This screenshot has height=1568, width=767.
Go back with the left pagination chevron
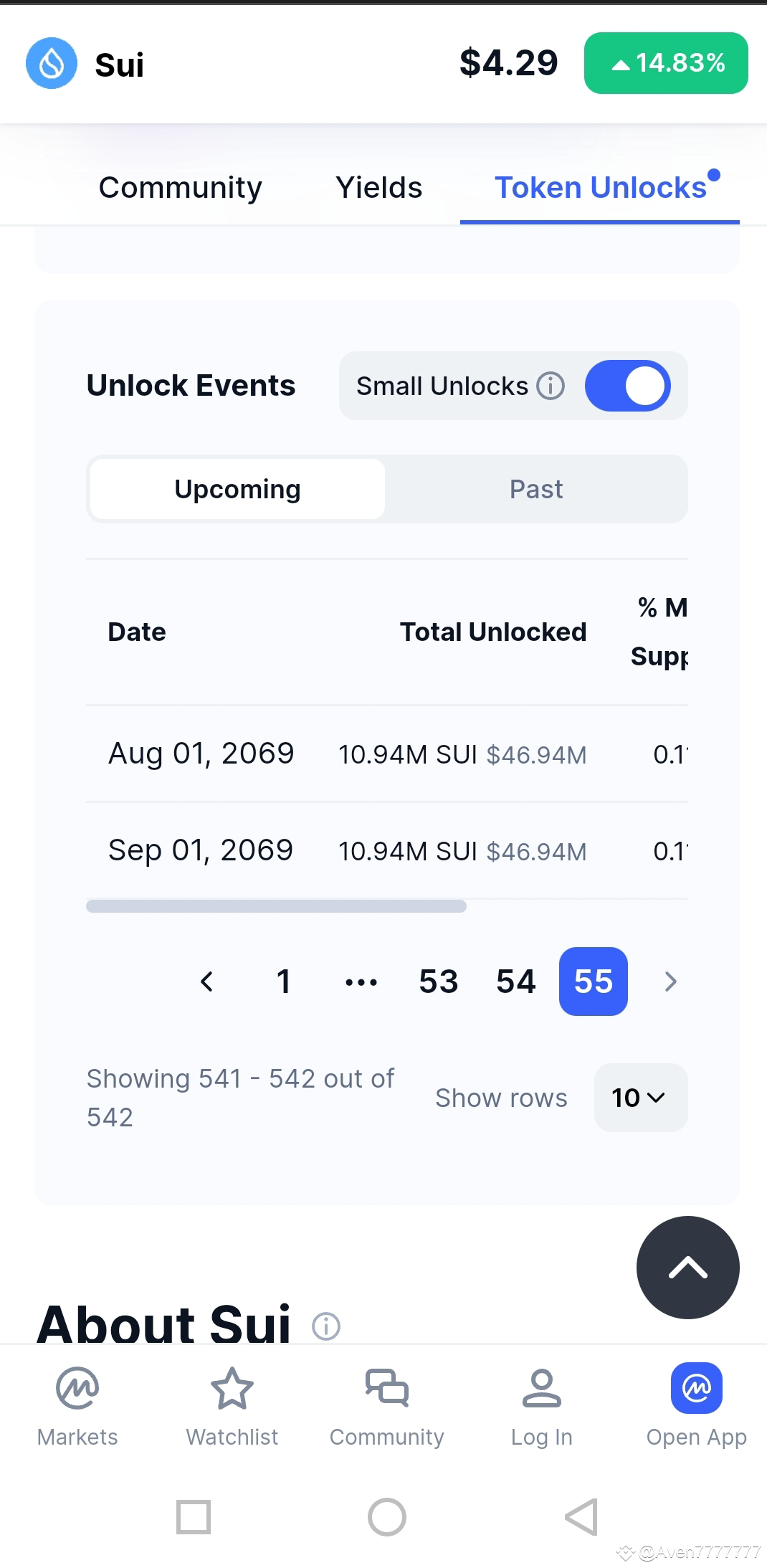coord(207,982)
